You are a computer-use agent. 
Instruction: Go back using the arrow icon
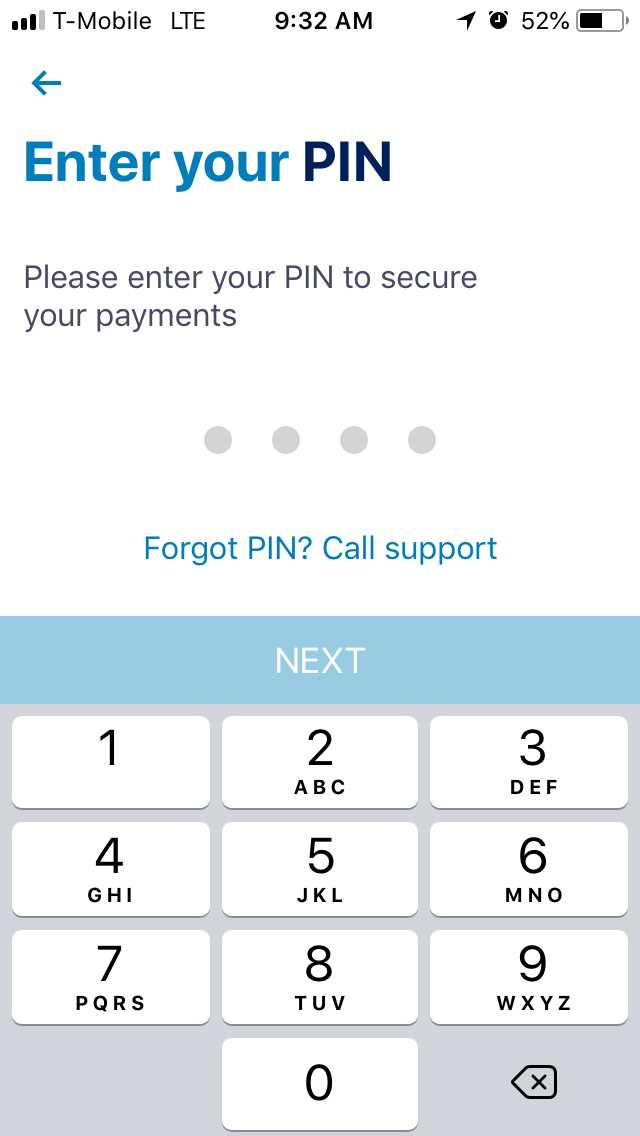(x=47, y=83)
